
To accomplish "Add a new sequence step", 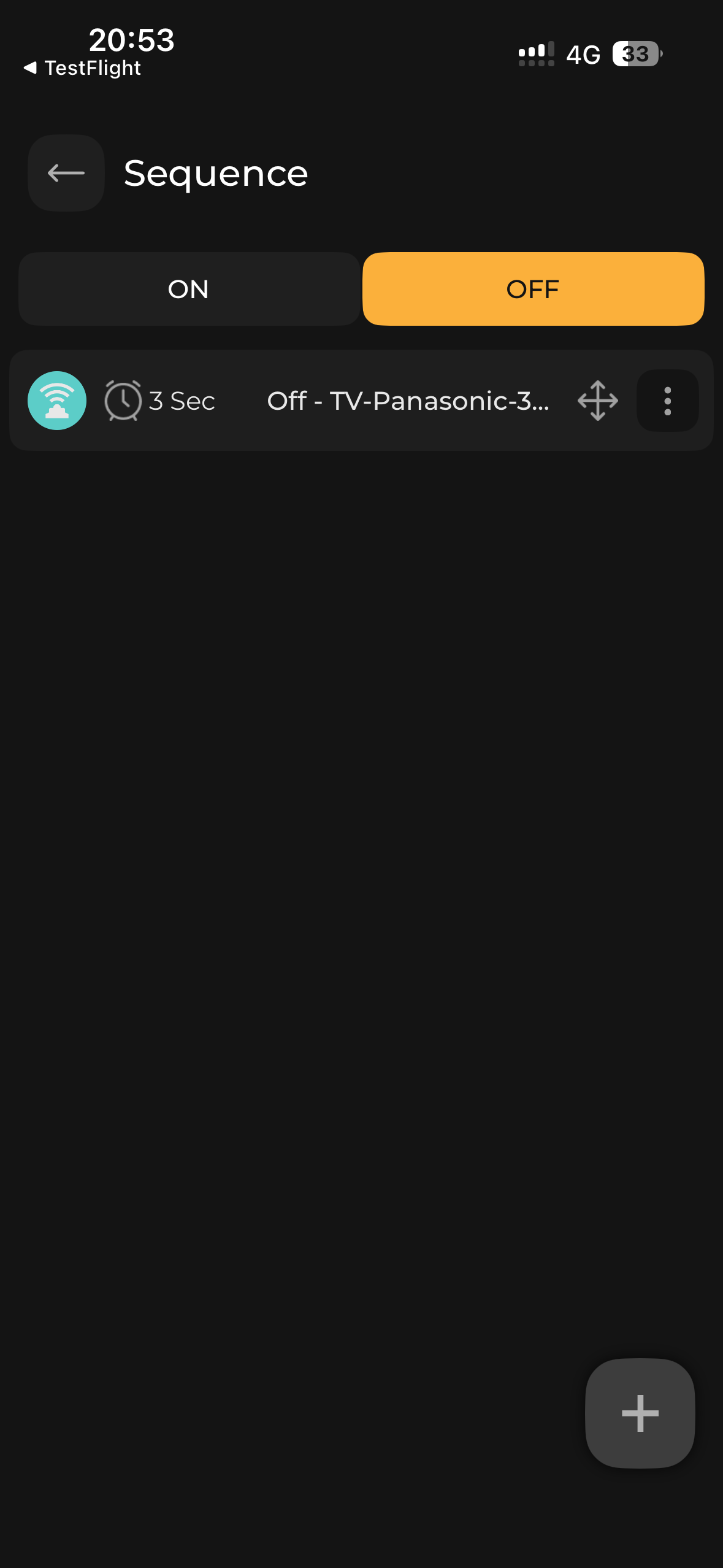I will click(640, 1413).
